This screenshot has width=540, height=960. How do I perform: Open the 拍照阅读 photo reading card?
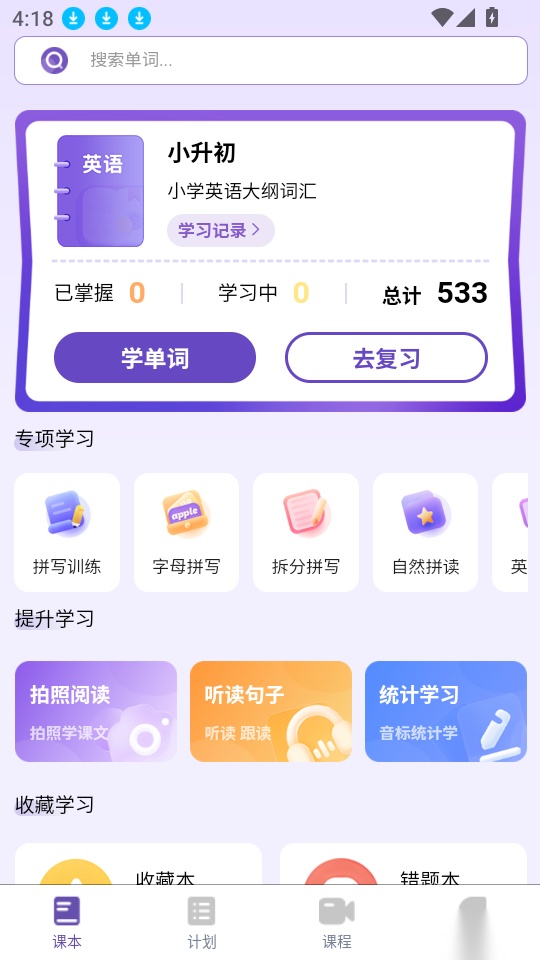coord(96,711)
